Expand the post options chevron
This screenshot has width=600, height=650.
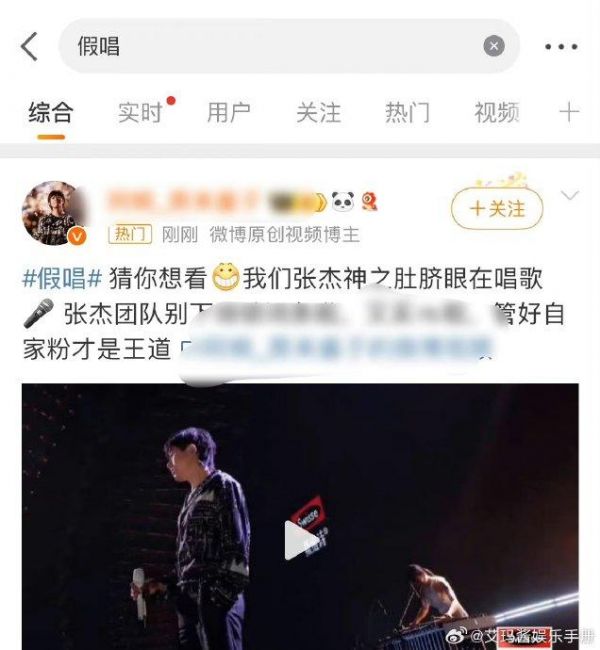click(x=570, y=197)
